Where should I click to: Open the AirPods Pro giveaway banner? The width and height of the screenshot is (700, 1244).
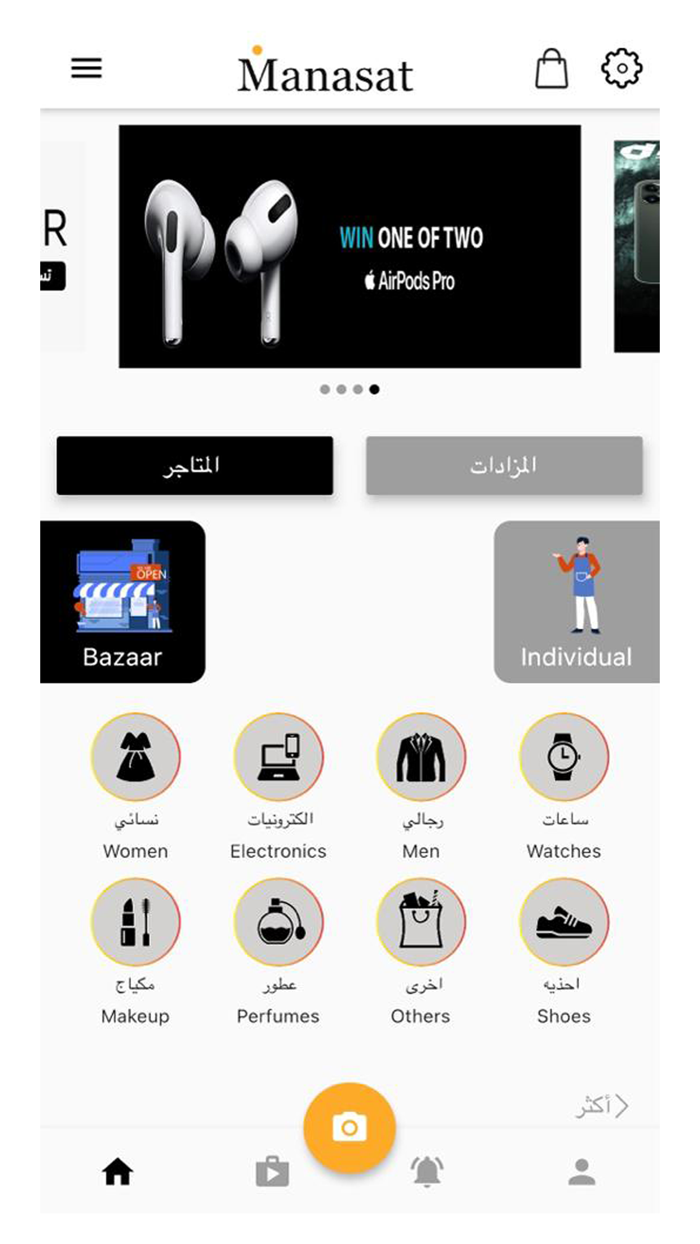pyautogui.click(x=349, y=246)
